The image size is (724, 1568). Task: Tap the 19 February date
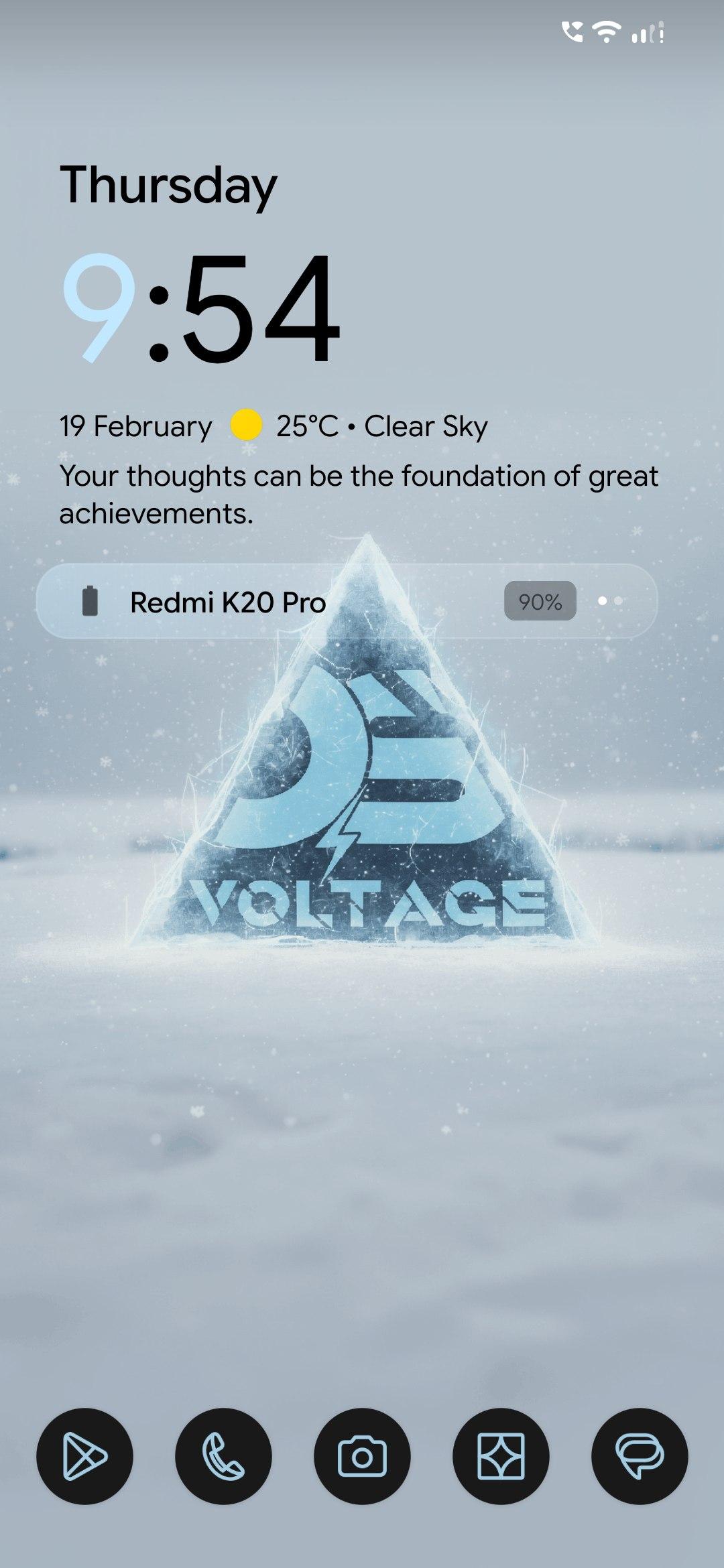tap(135, 426)
